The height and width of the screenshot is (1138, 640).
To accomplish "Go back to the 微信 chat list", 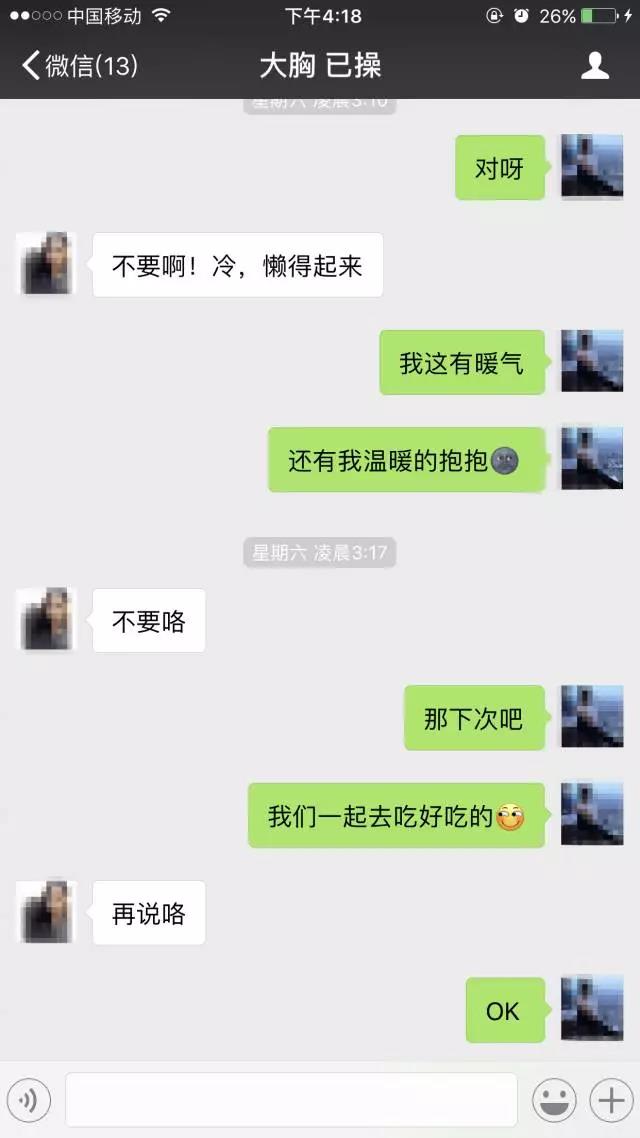I will click(78, 66).
